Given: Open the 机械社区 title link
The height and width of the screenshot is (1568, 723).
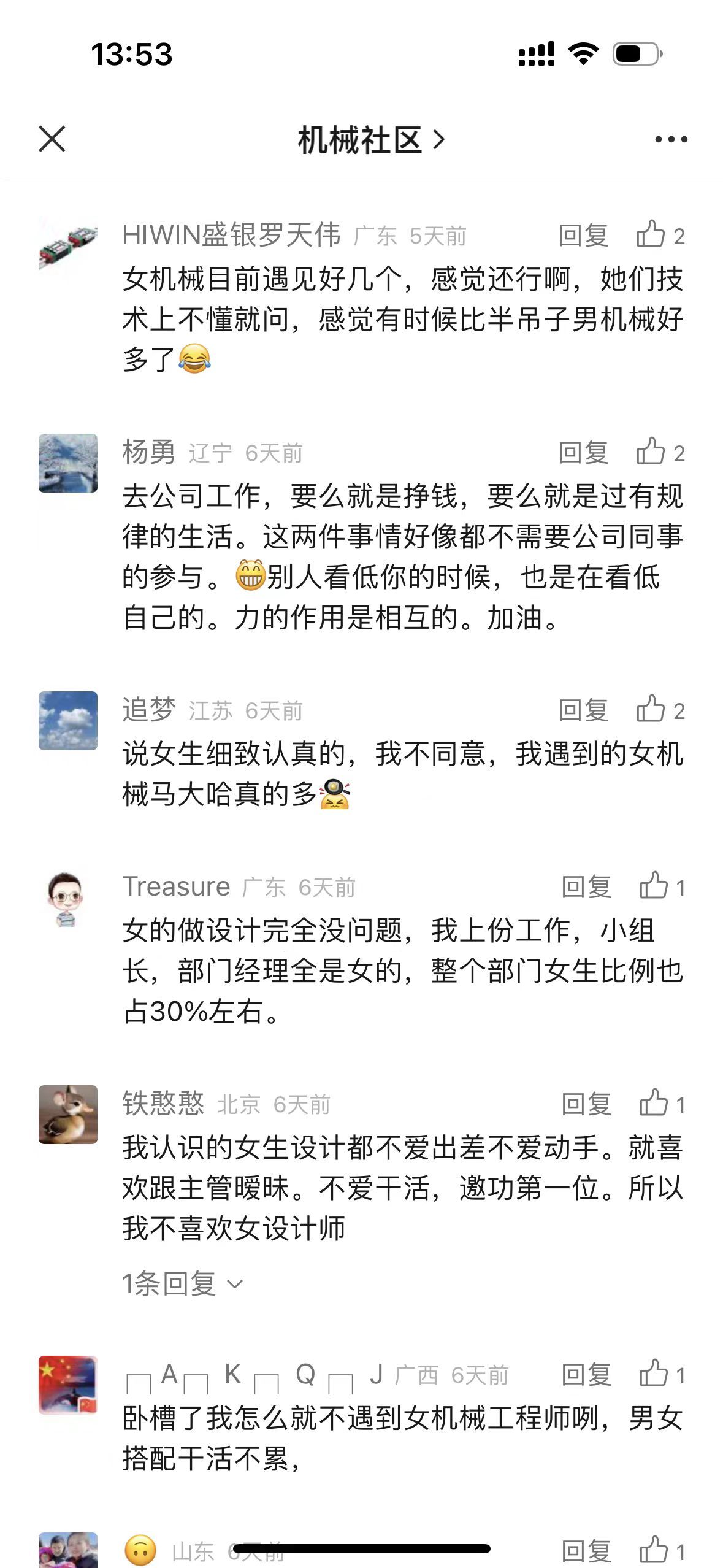Looking at the screenshot, I should click(x=370, y=140).
